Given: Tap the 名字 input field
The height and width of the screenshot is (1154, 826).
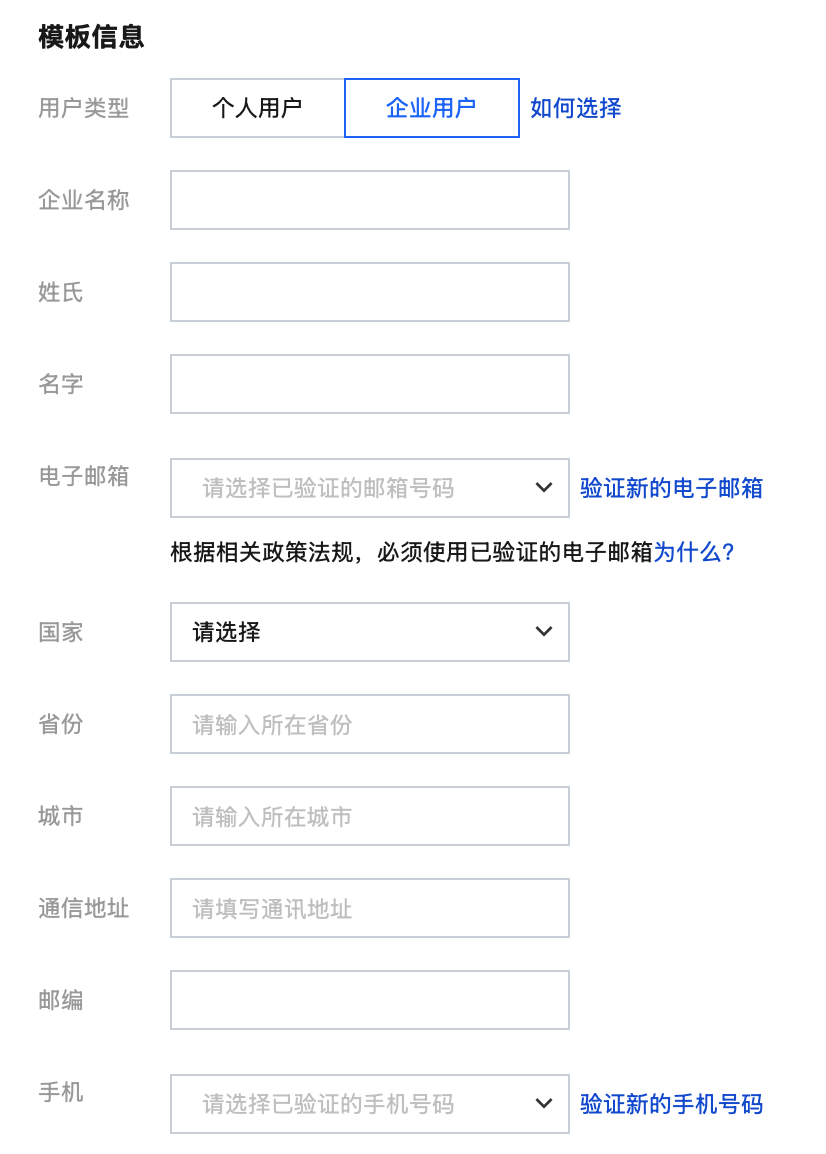Looking at the screenshot, I should (369, 384).
